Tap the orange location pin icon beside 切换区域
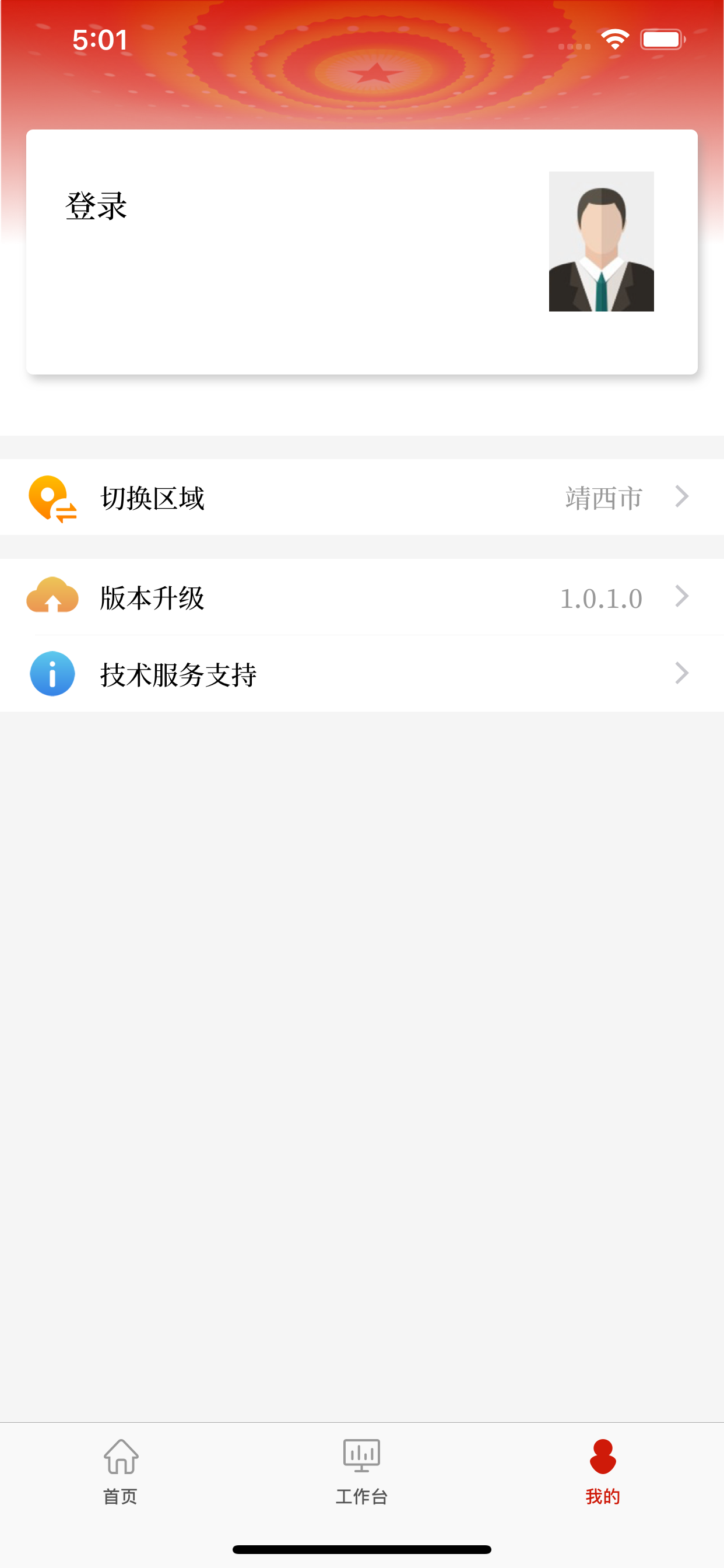 (x=53, y=498)
